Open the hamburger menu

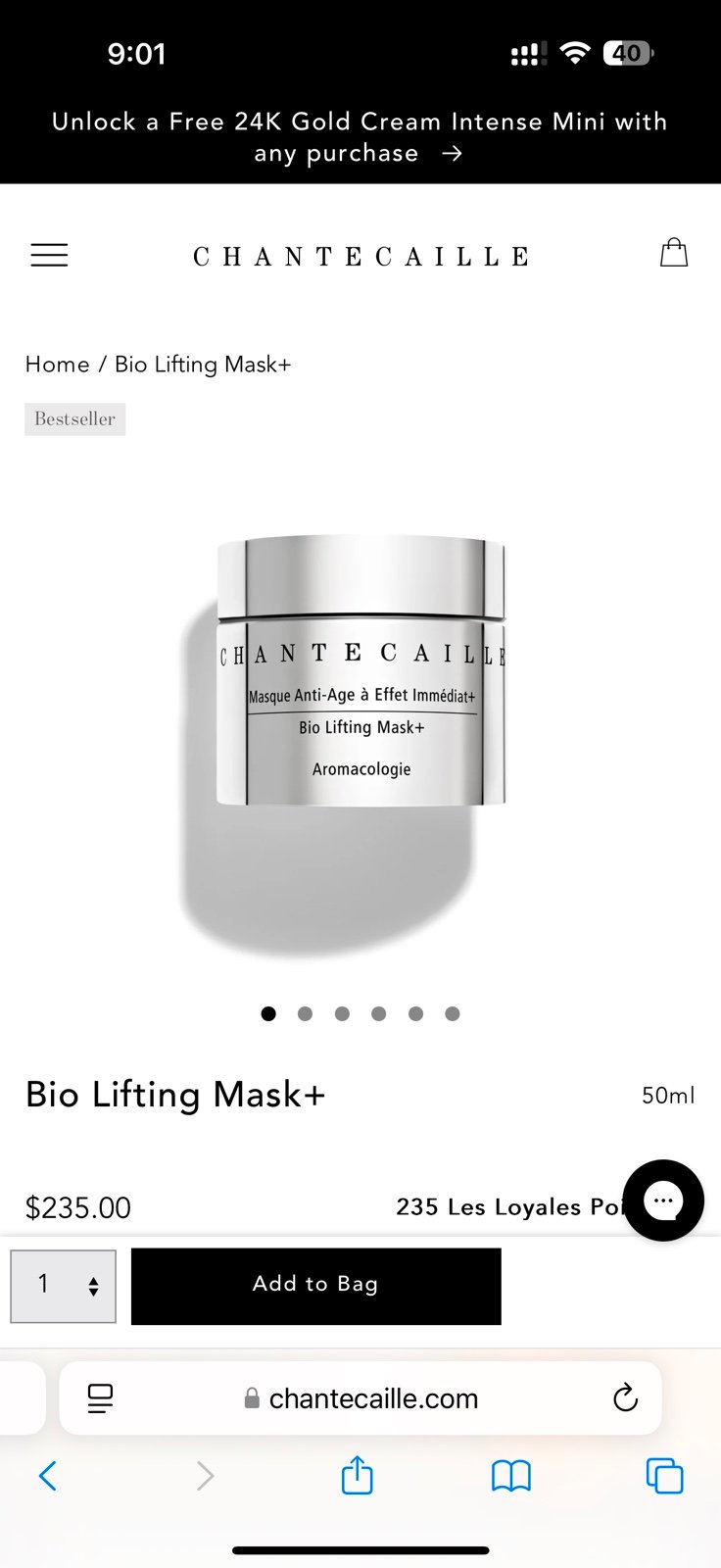(x=49, y=255)
